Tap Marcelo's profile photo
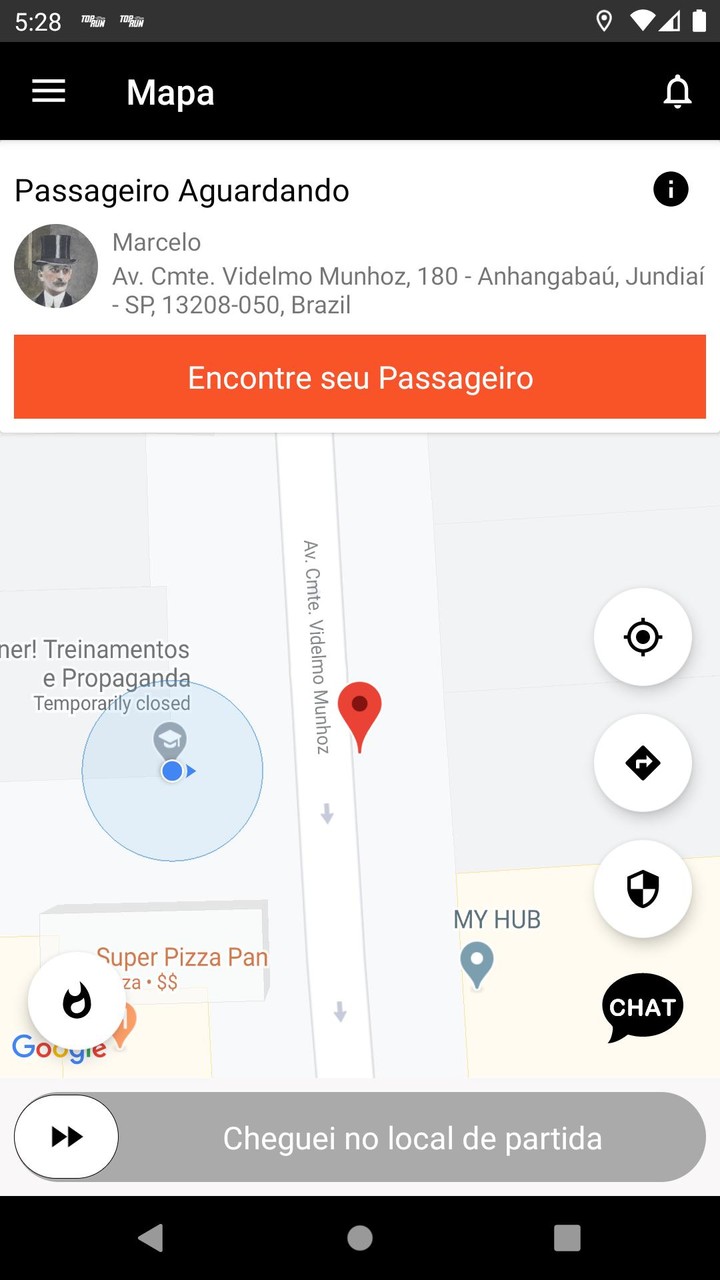The width and height of the screenshot is (720, 1280). coord(56,266)
